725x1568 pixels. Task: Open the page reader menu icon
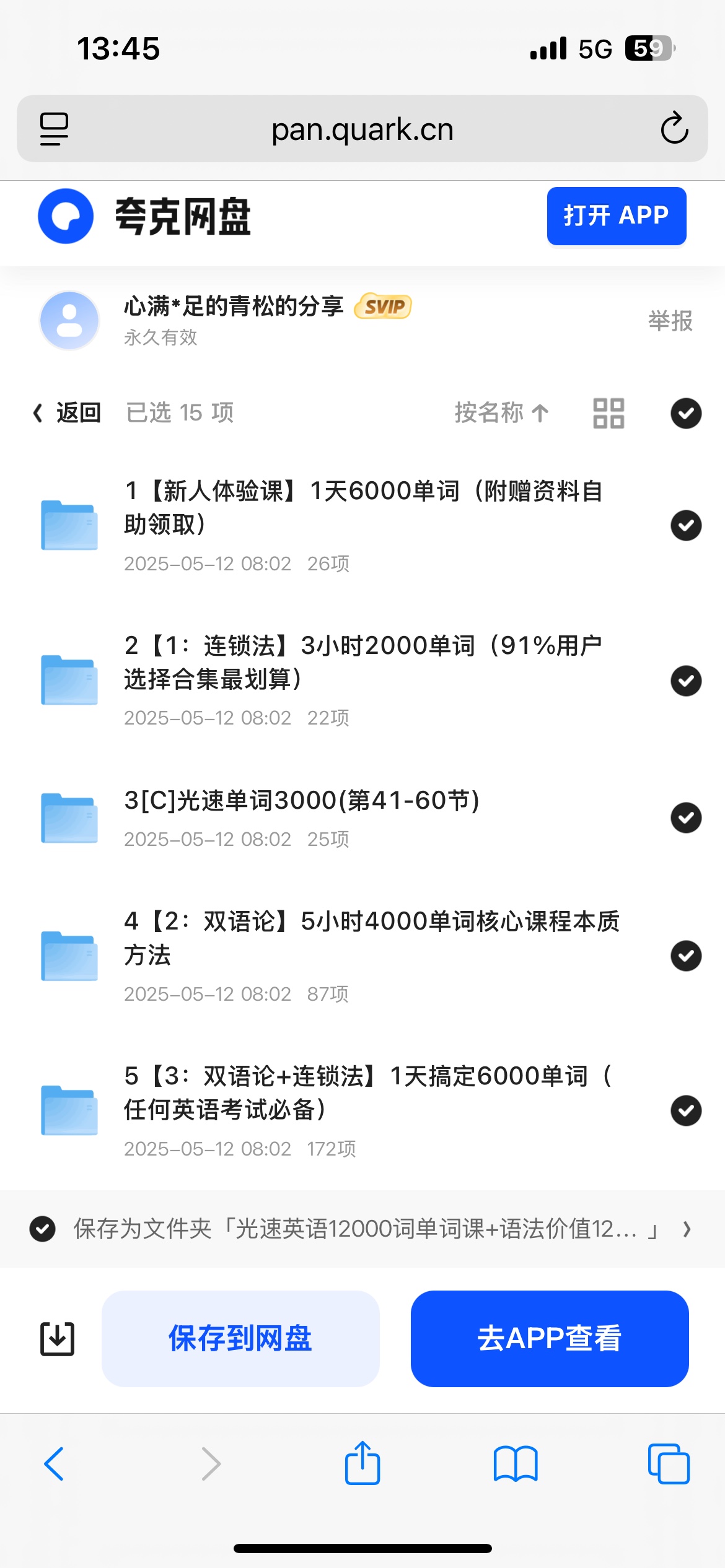[54, 129]
